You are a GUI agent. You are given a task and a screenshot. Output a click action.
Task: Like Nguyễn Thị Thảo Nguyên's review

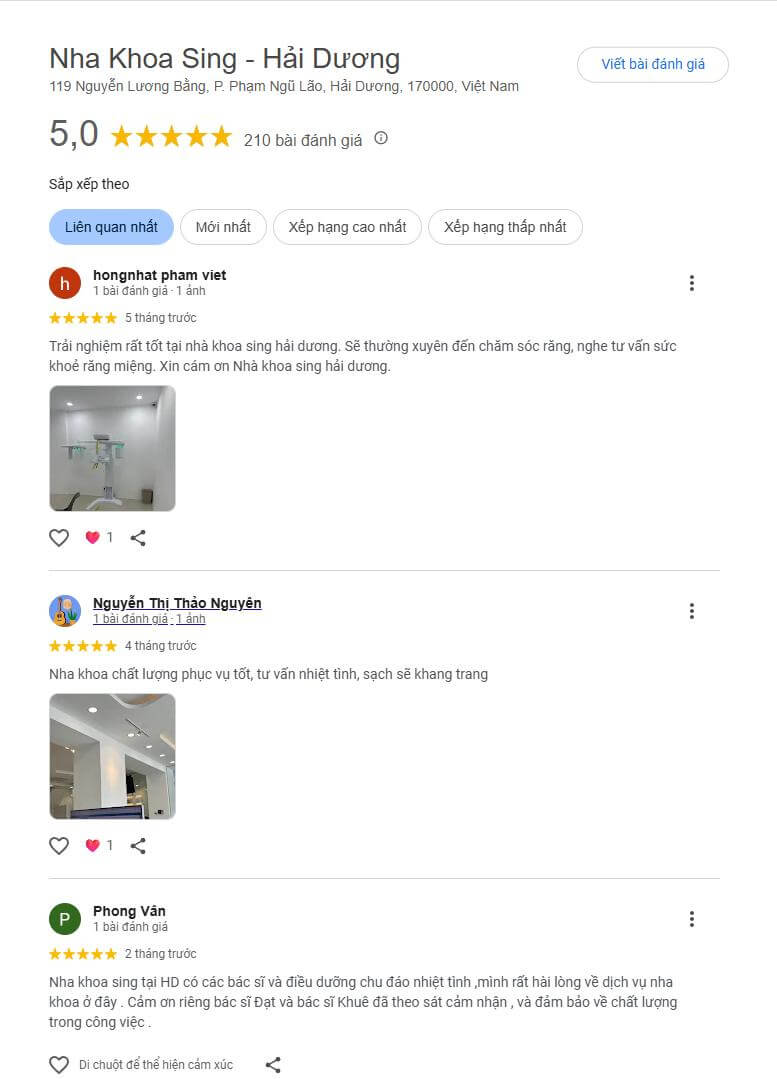(x=59, y=846)
